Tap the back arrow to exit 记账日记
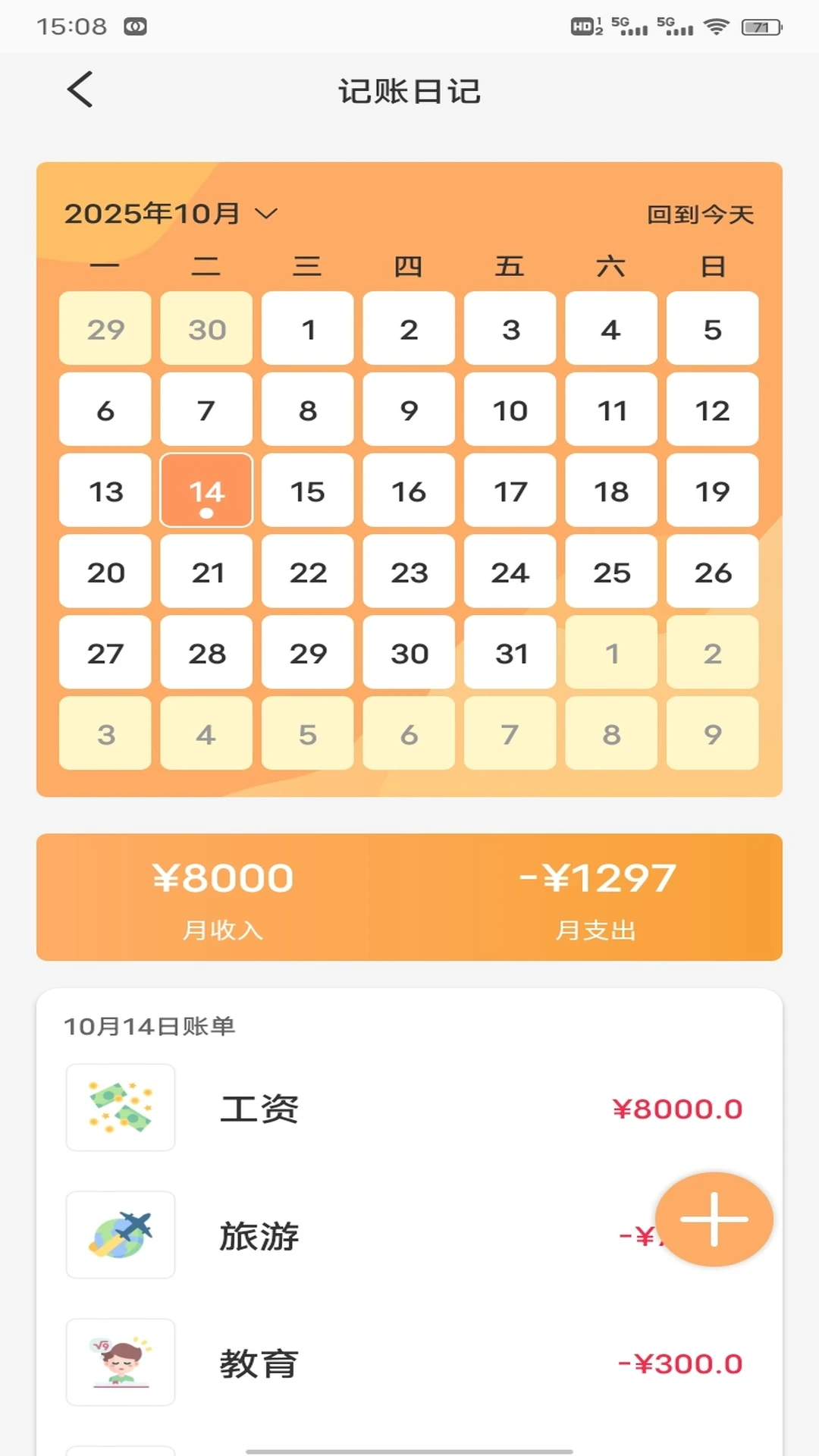The width and height of the screenshot is (819, 1456). (x=81, y=89)
